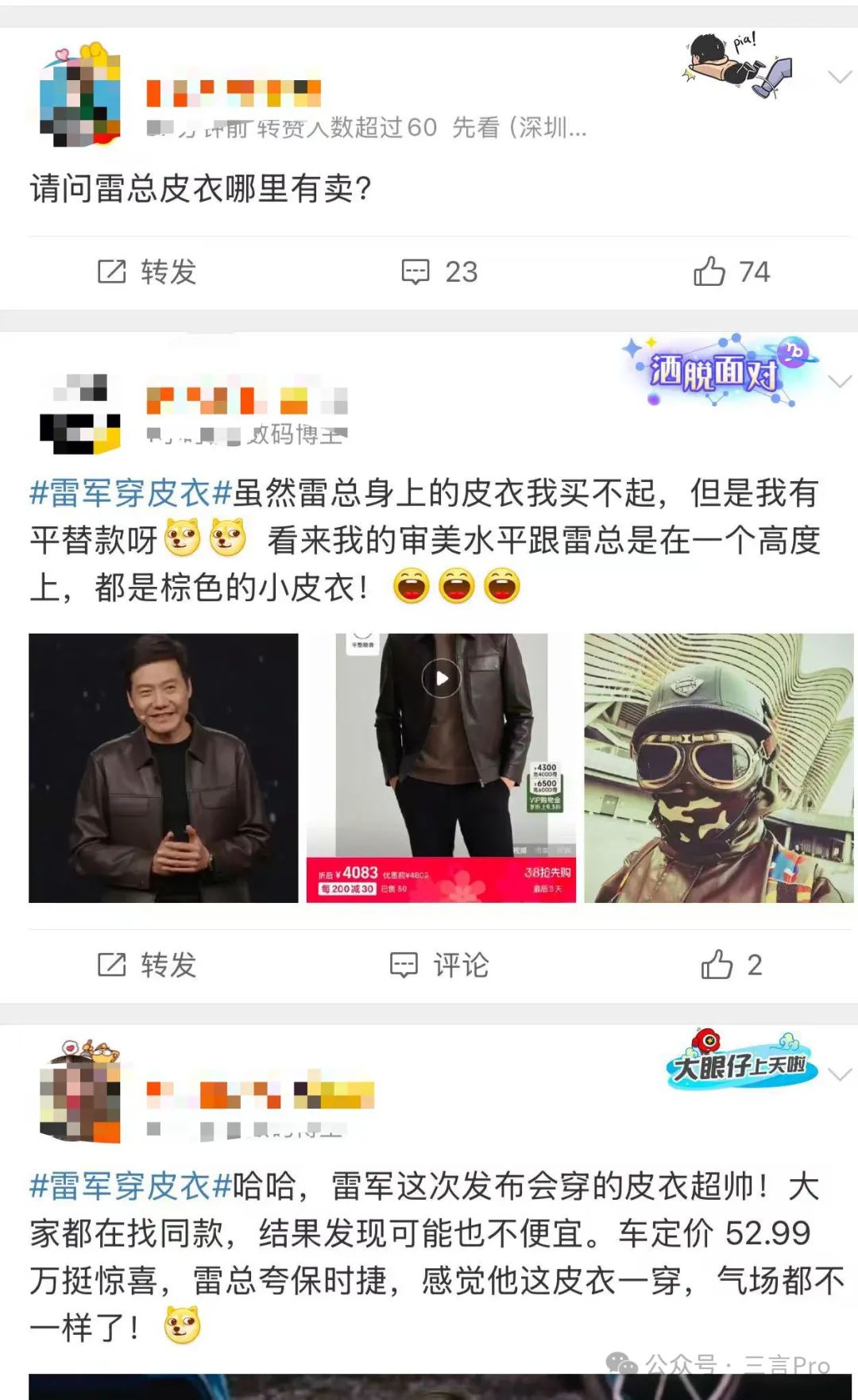Open the avatar of the 数码博主 poster
This screenshot has height=1400, width=858.
pyautogui.click(x=80, y=413)
